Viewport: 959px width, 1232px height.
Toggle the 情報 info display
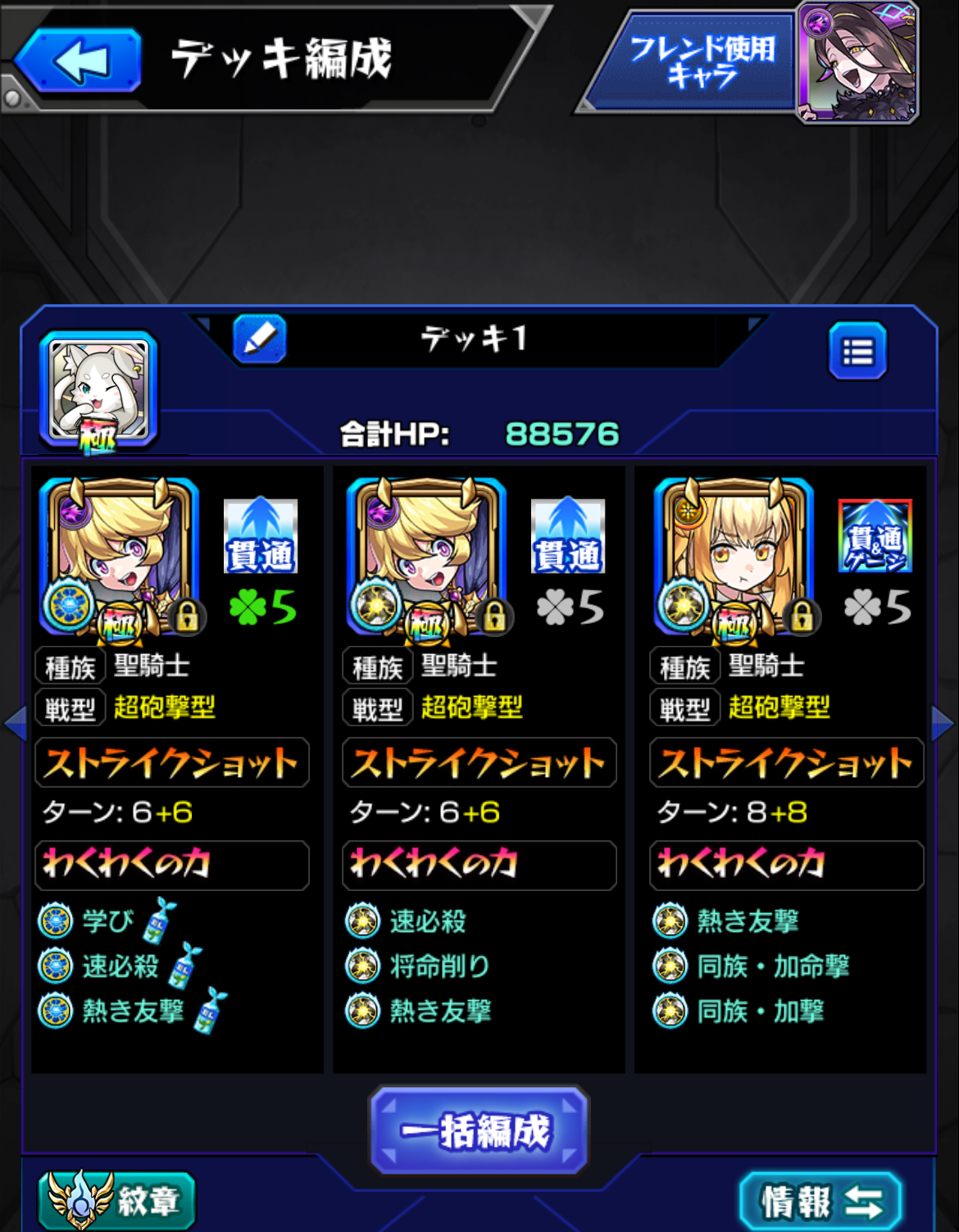point(820,1202)
